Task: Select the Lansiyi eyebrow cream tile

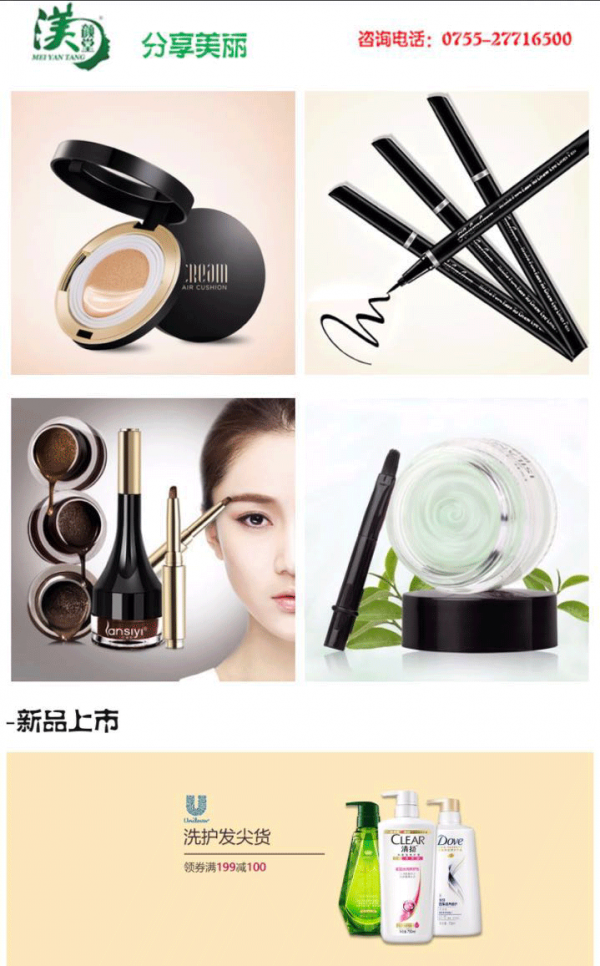Action: (153, 540)
